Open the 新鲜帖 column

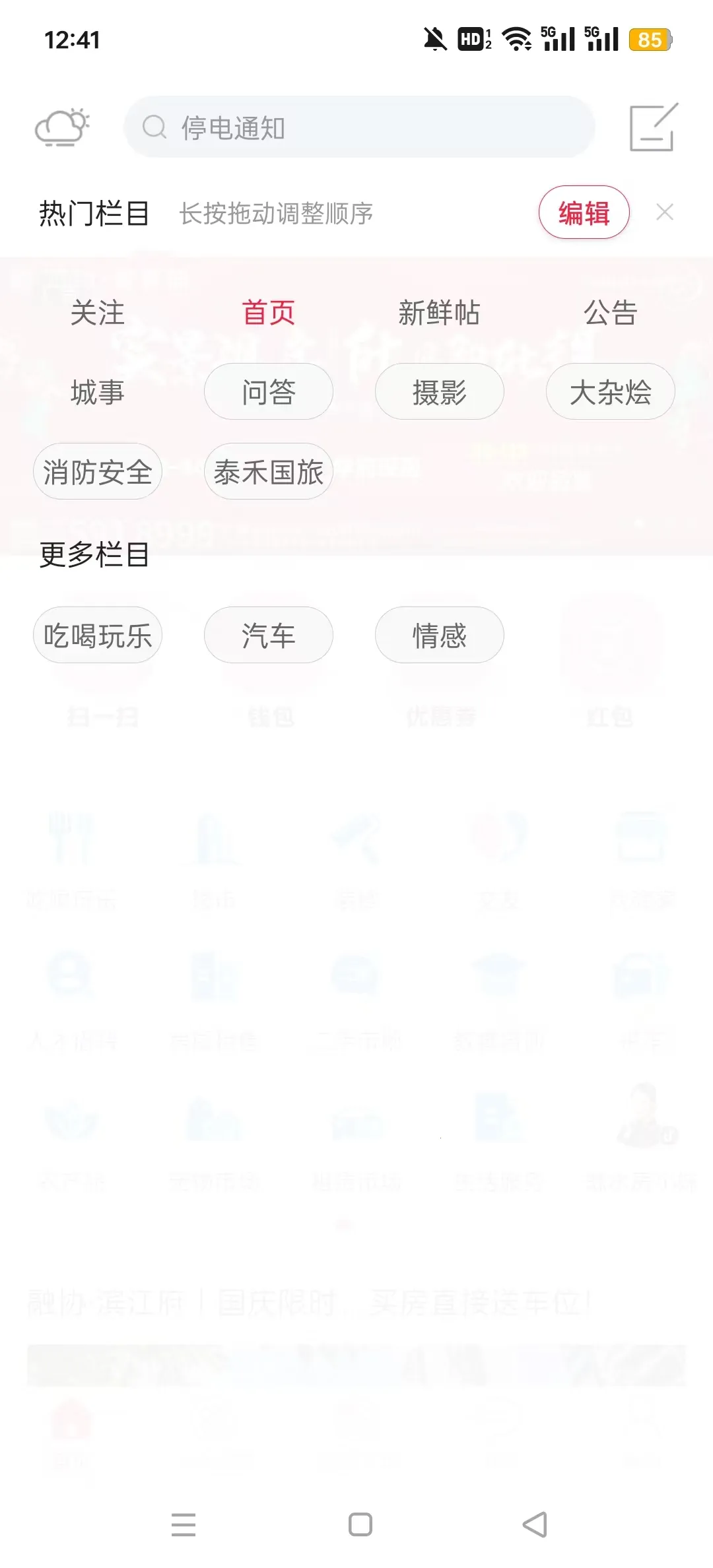pyautogui.click(x=439, y=313)
